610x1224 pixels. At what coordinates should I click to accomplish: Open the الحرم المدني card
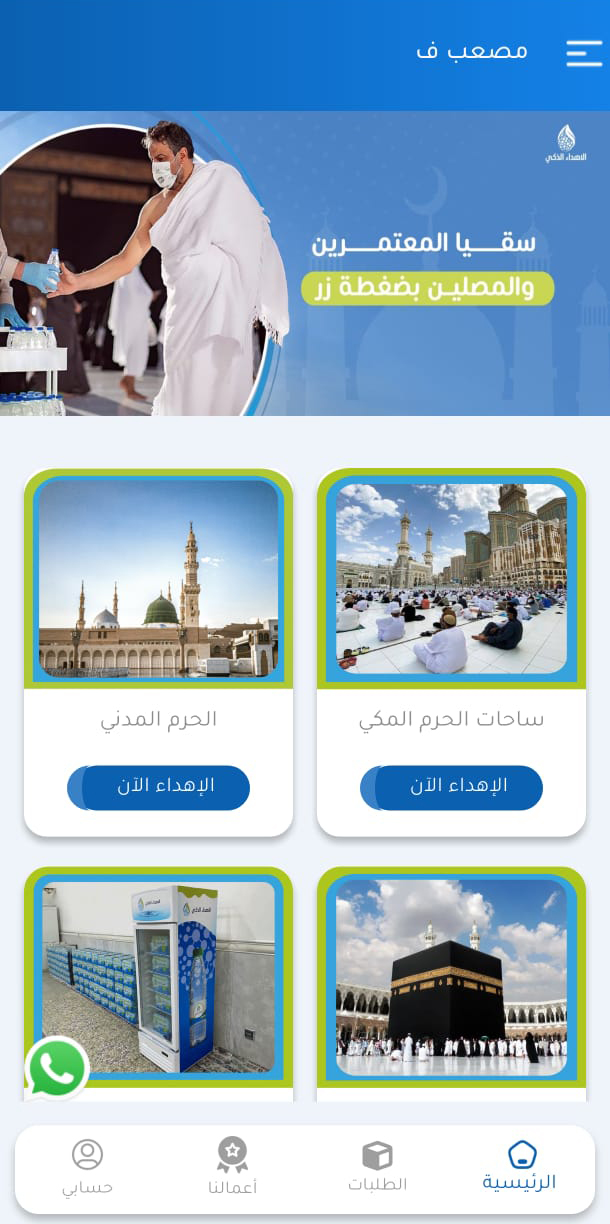pos(158,578)
